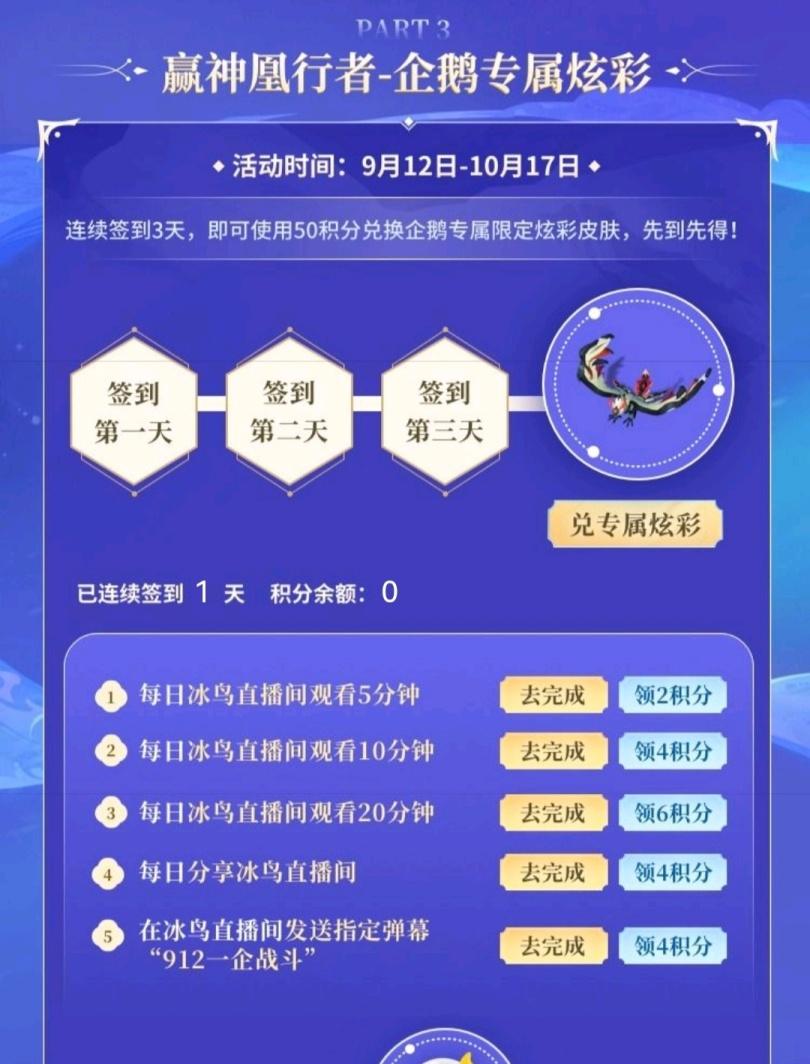The image size is (810, 1064).
Task: Claim 领2积分 for 5-minute watch task
Action: click(672, 694)
